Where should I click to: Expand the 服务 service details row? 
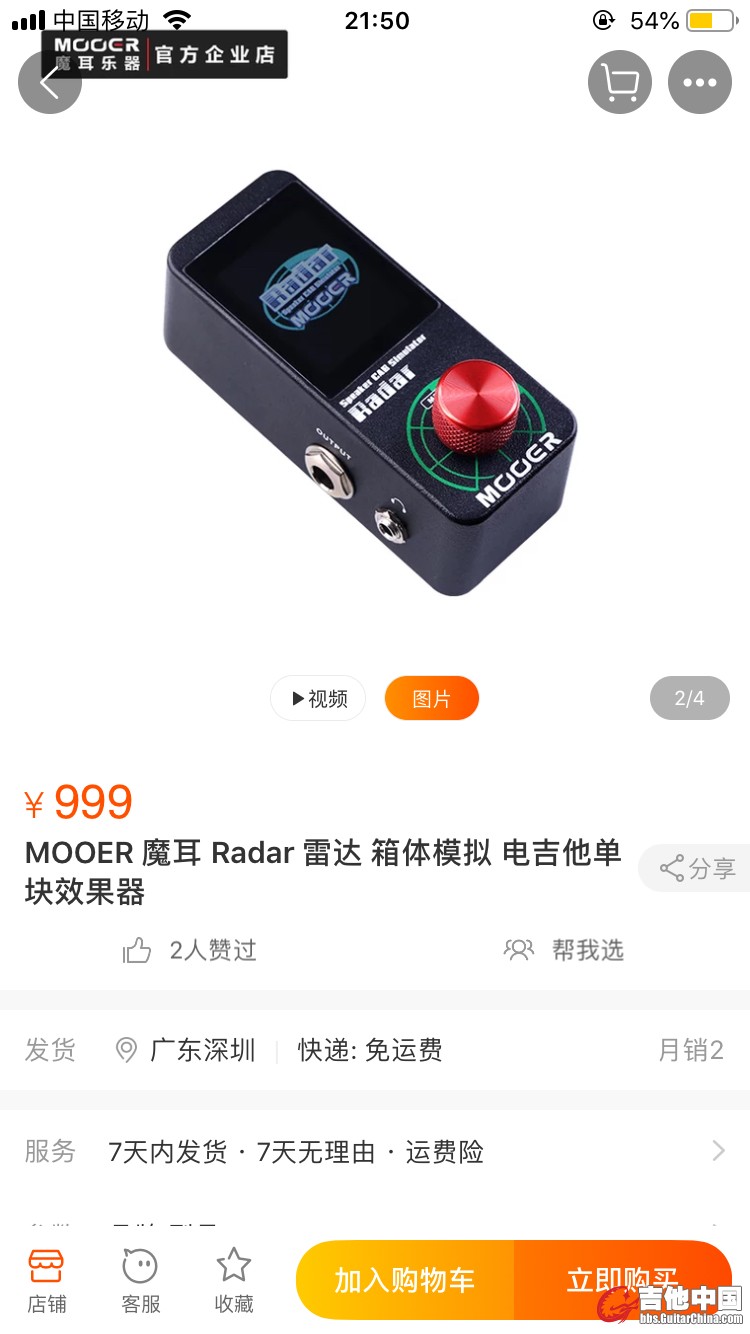(x=375, y=1151)
